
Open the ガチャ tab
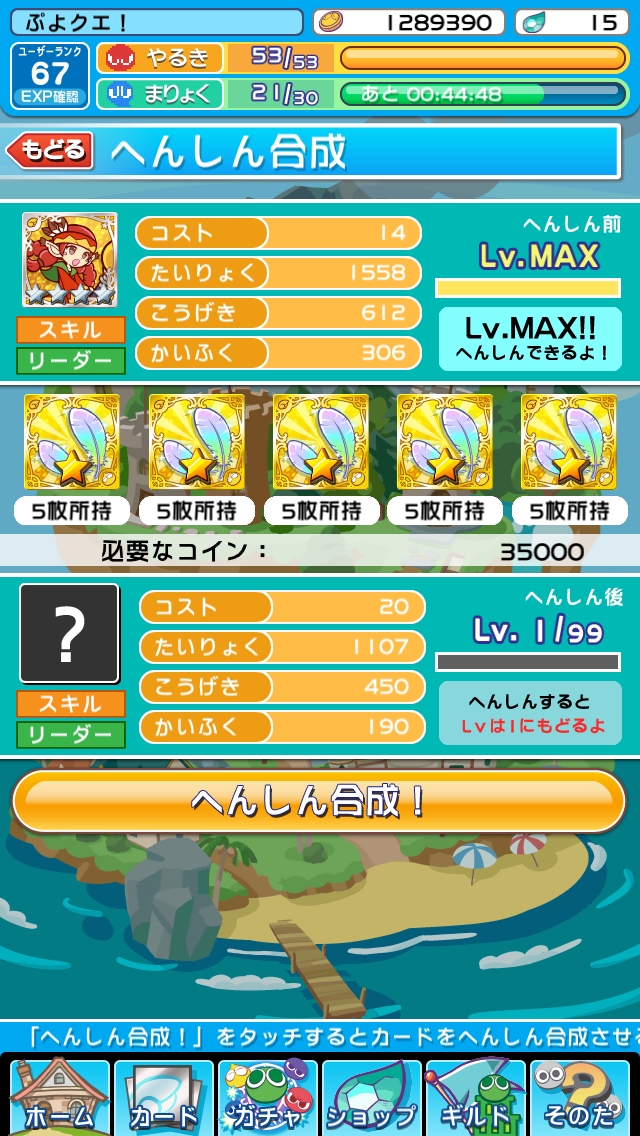(x=268, y=1096)
